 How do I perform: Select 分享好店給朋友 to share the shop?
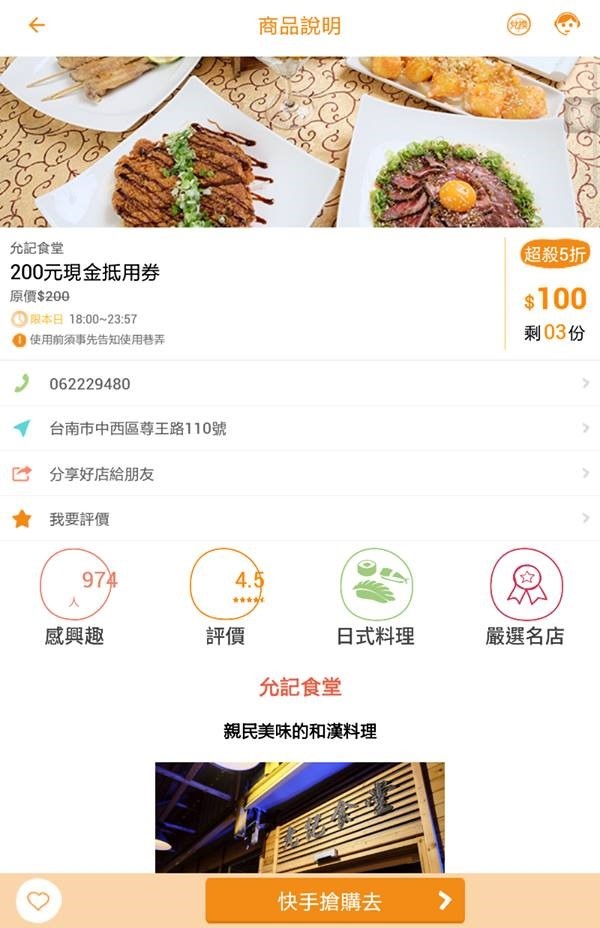[x=300, y=474]
